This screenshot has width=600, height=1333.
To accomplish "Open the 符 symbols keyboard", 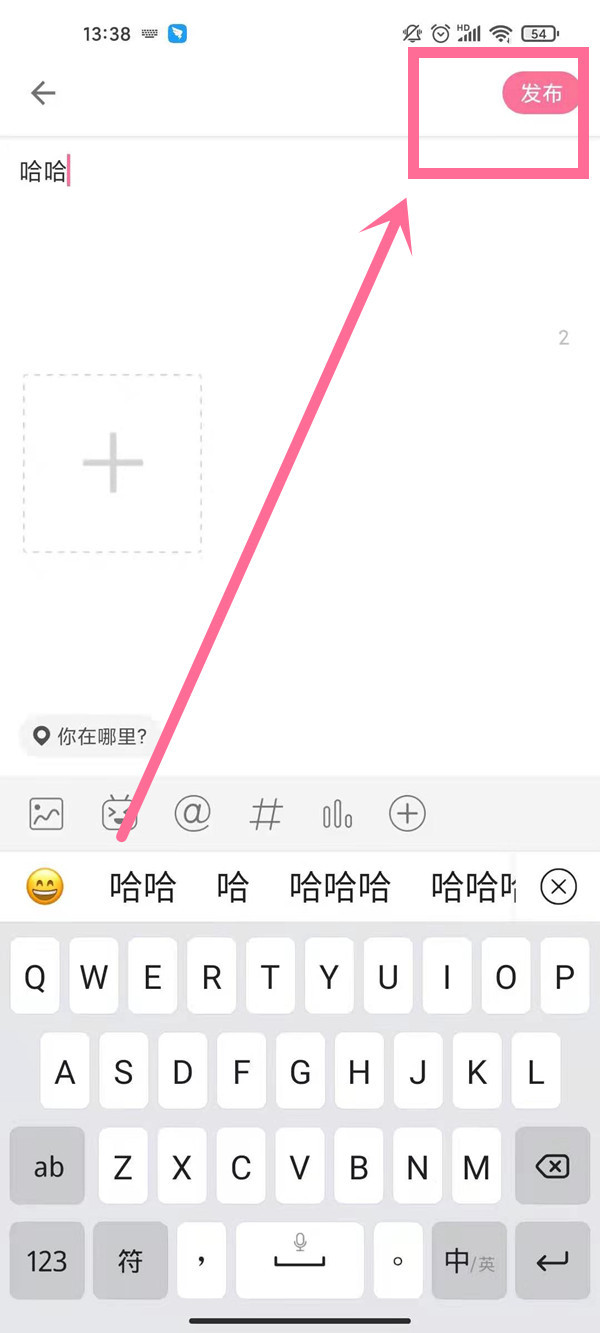I will click(x=131, y=1261).
